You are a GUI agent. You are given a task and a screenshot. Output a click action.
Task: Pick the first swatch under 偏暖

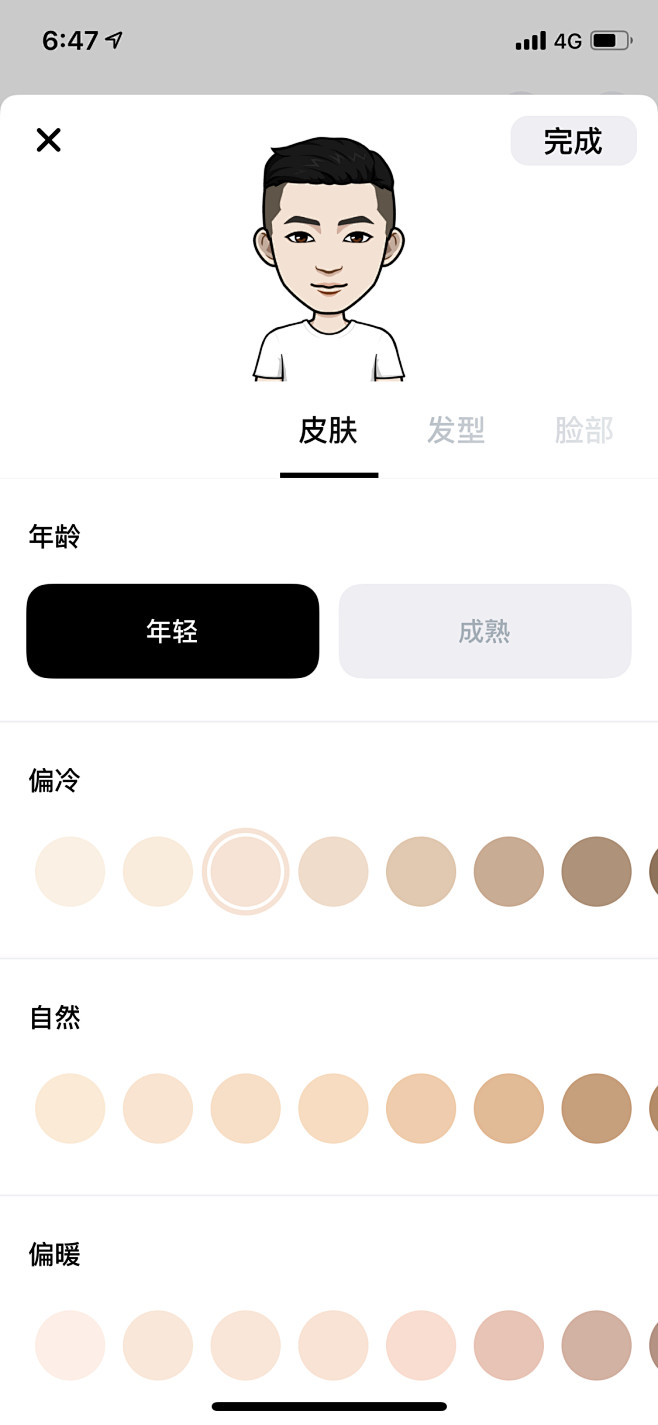pyautogui.click(x=70, y=1345)
